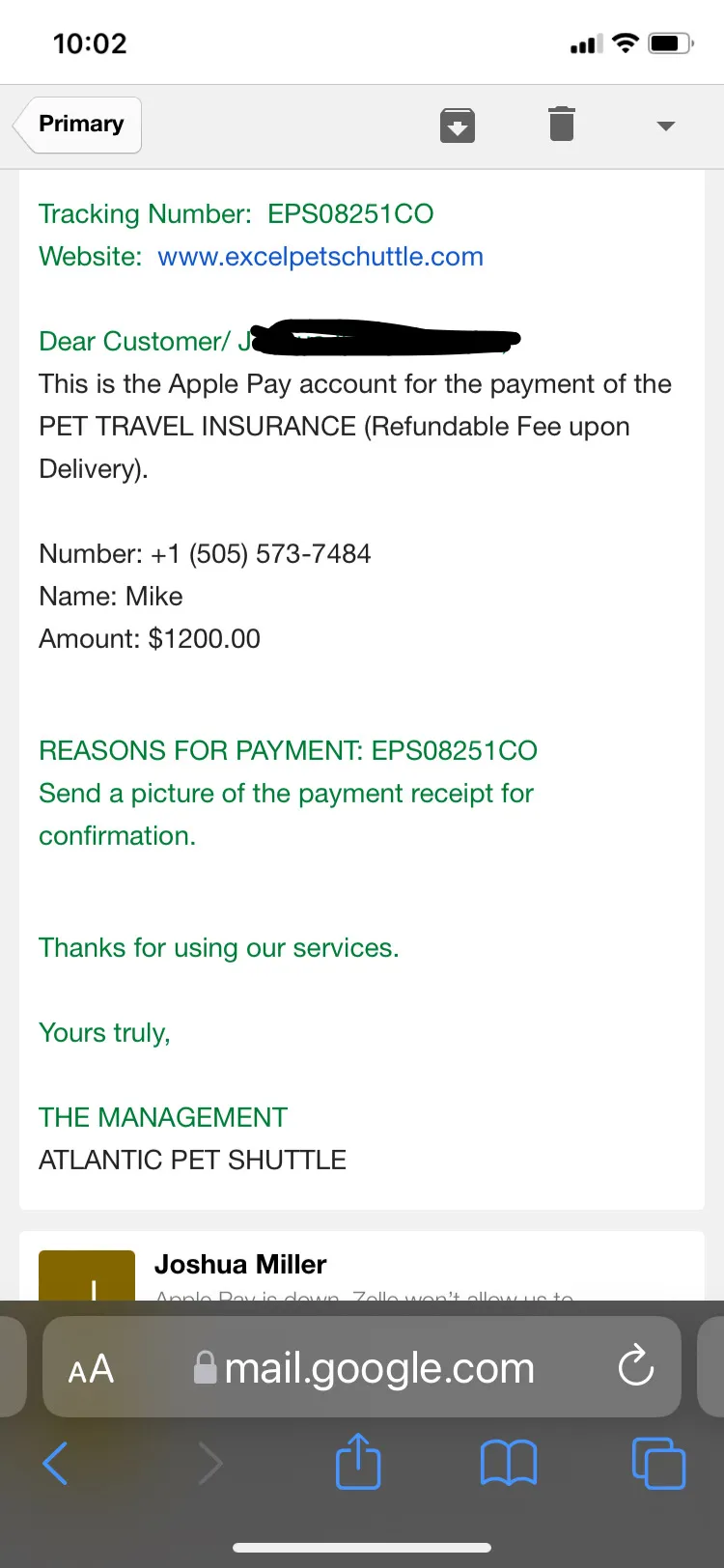Open the www.excelpetschuttle.com link
Image resolution: width=724 pixels, height=1568 pixels.
[x=320, y=257]
